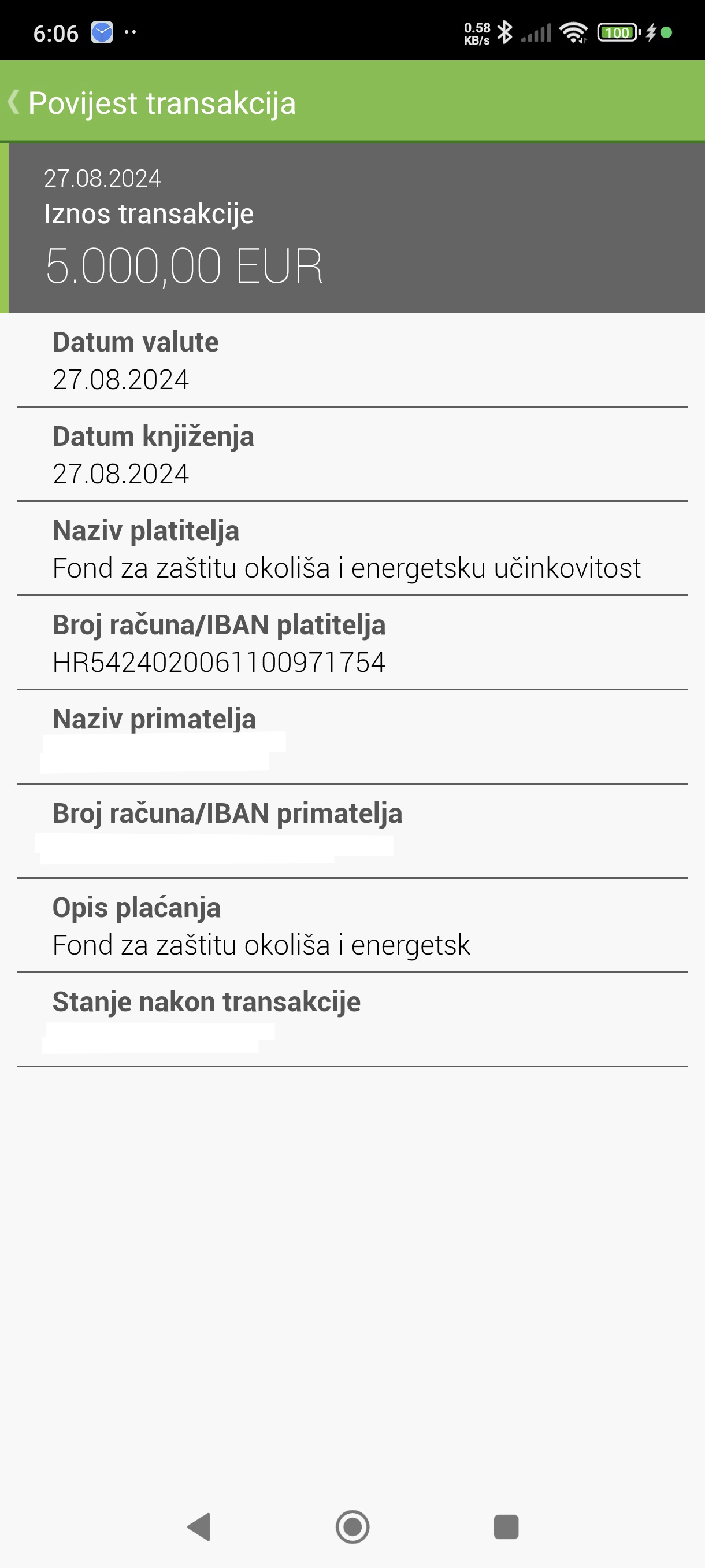The width and height of the screenshot is (705, 1568).
Task: Go back from Povijest transakcija
Action: coord(13,102)
